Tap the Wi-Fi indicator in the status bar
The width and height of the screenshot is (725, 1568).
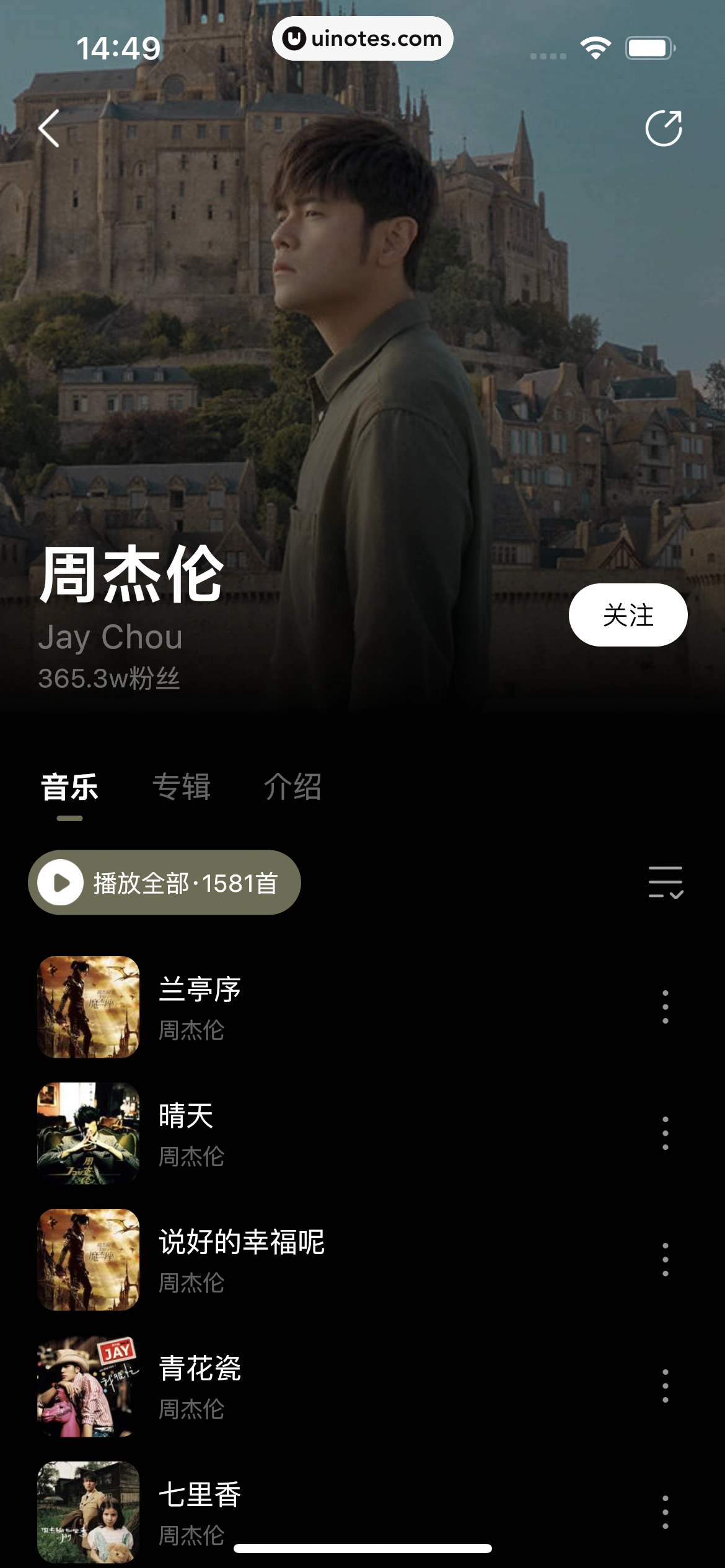point(594,46)
